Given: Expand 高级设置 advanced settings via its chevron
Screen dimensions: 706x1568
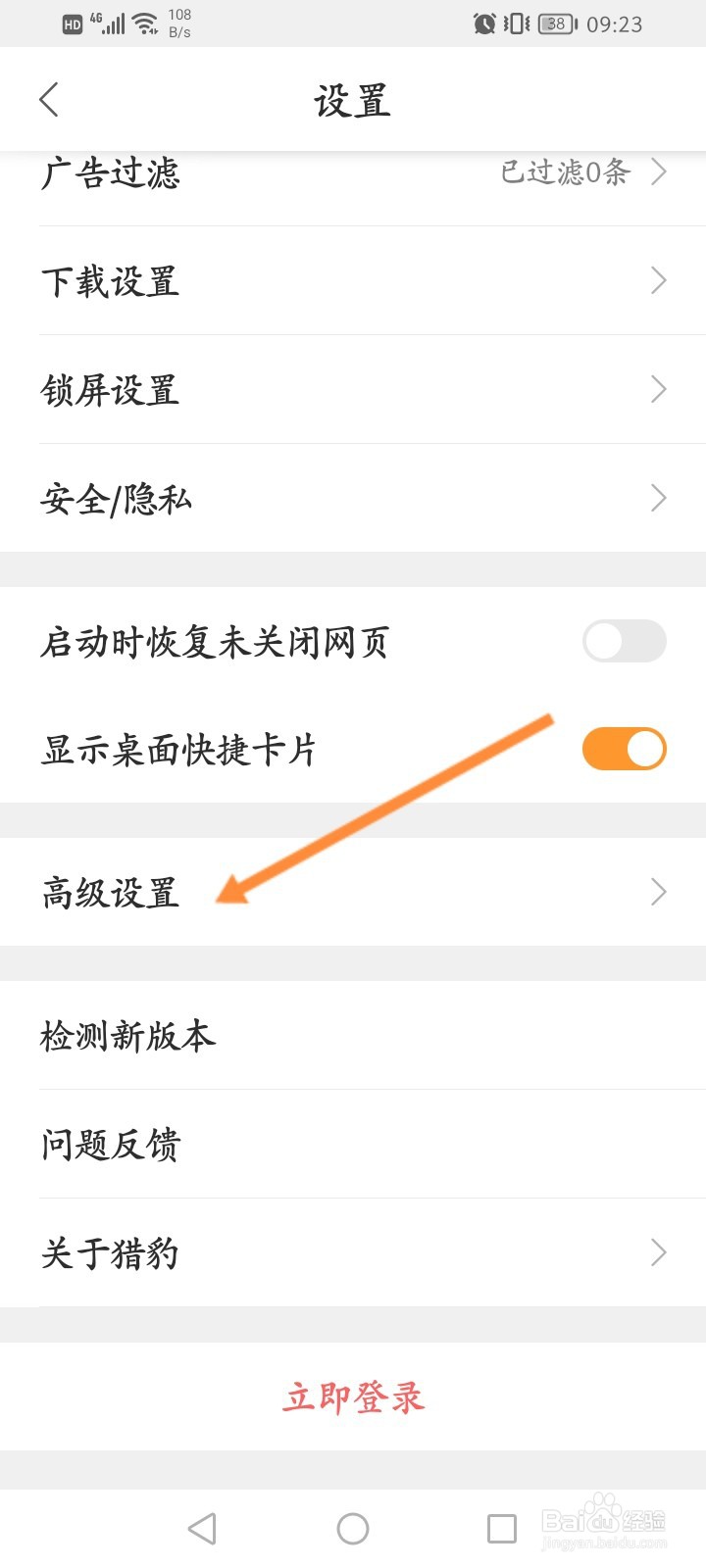Looking at the screenshot, I should 657,893.
